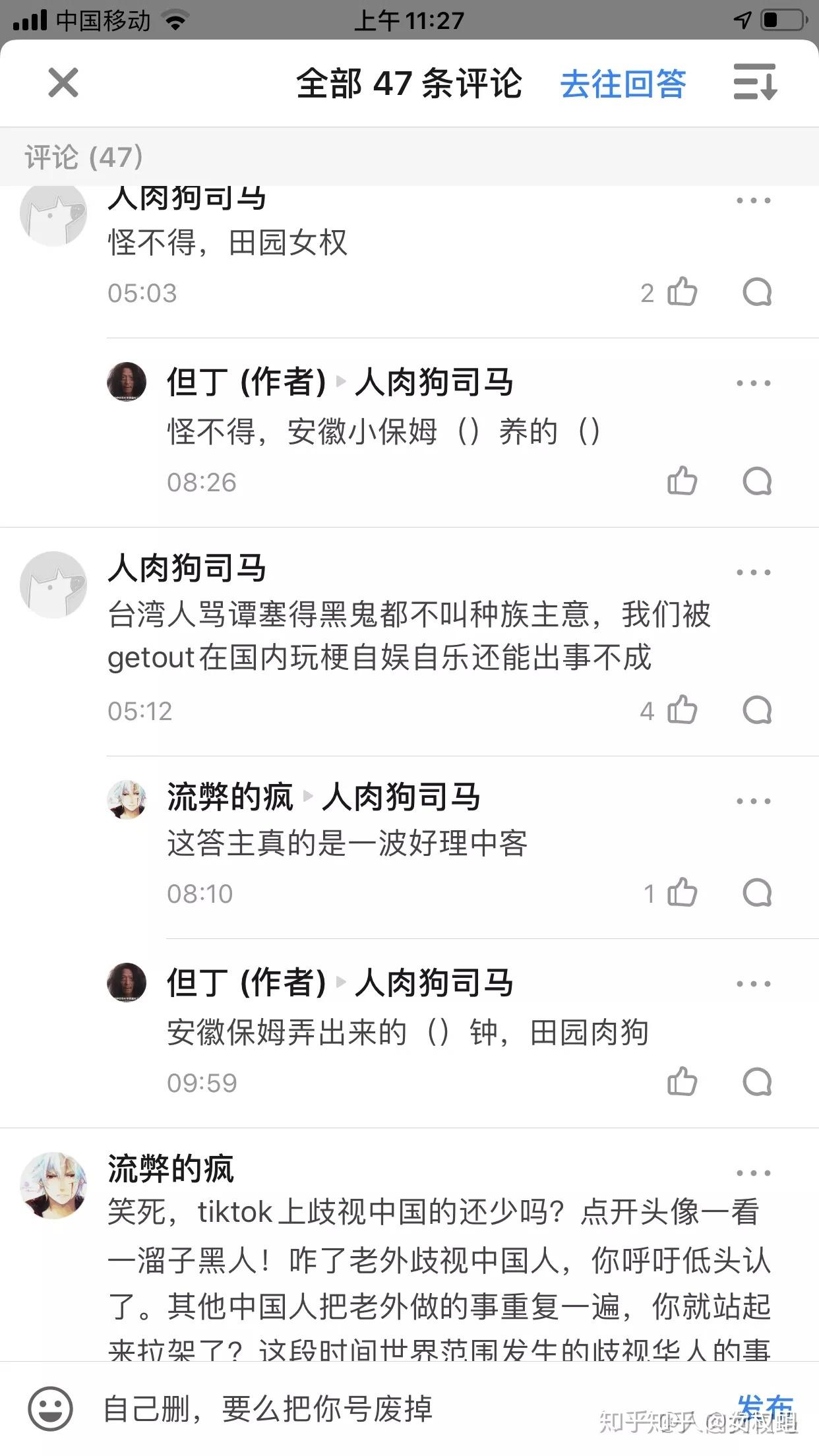Like the author's 09:59 reply
The height and width of the screenshot is (1456, 819).
pyautogui.click(x=682, y=1082)
